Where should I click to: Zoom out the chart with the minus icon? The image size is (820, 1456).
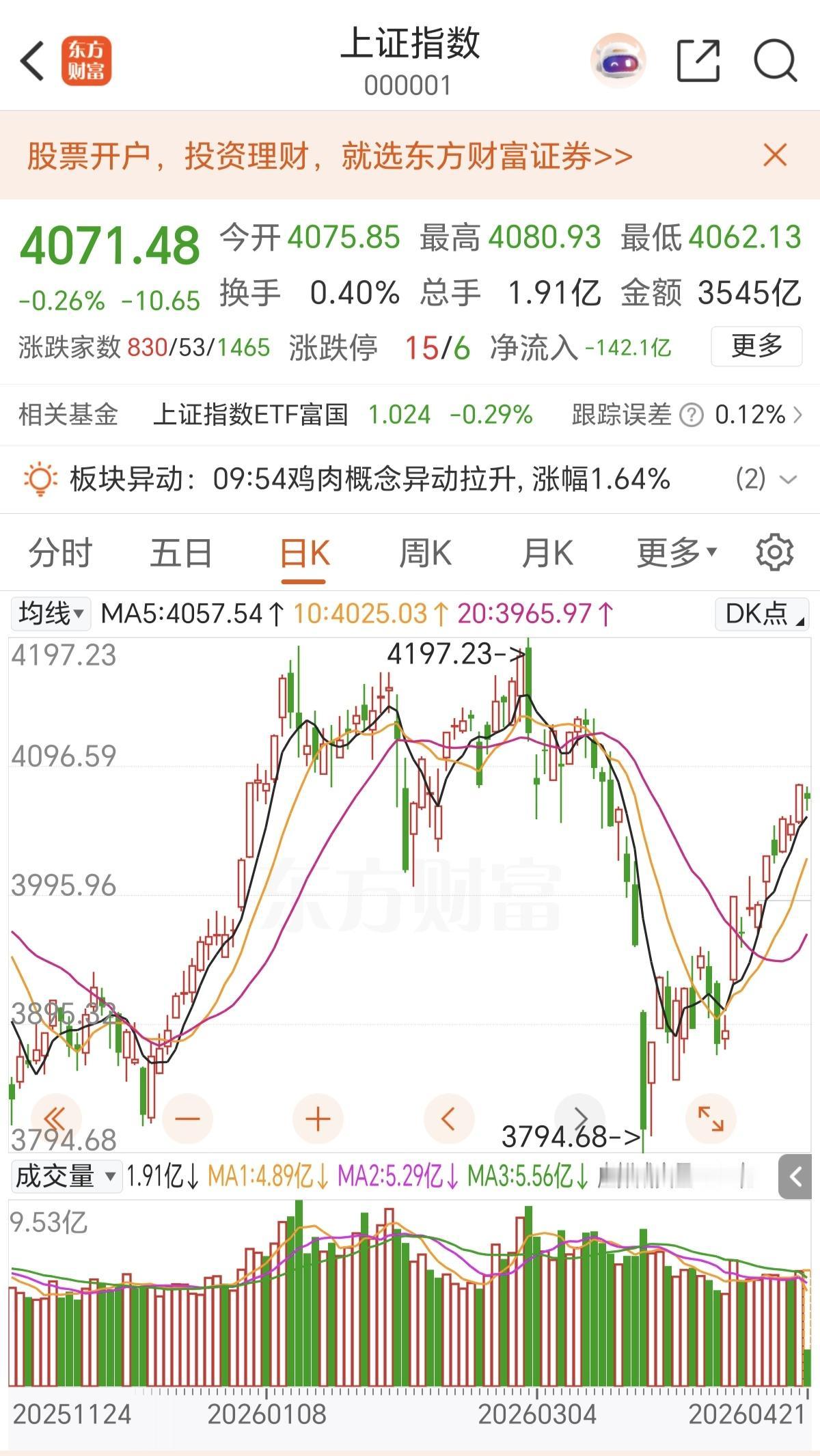pos(189,1118)
